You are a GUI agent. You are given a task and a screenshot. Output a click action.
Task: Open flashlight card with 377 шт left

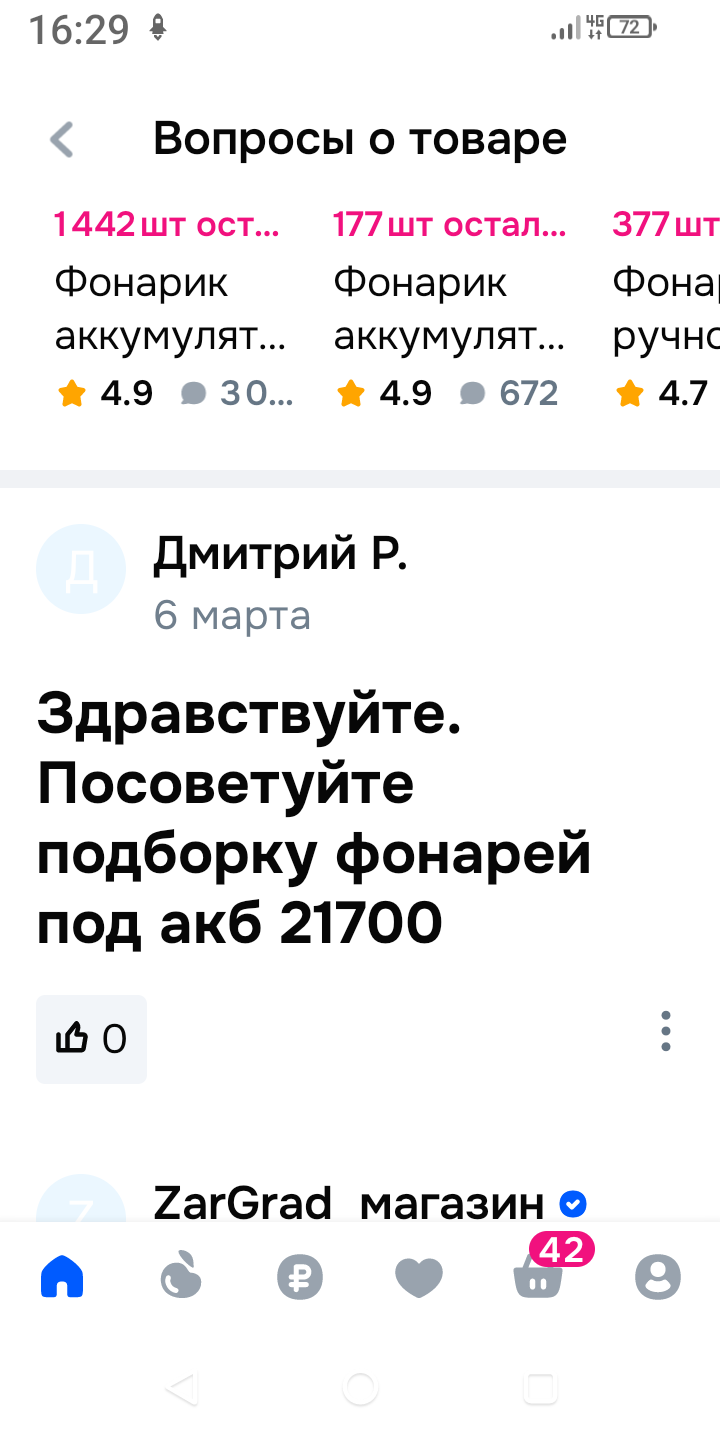pyautogui.click(x=666, y=310)
